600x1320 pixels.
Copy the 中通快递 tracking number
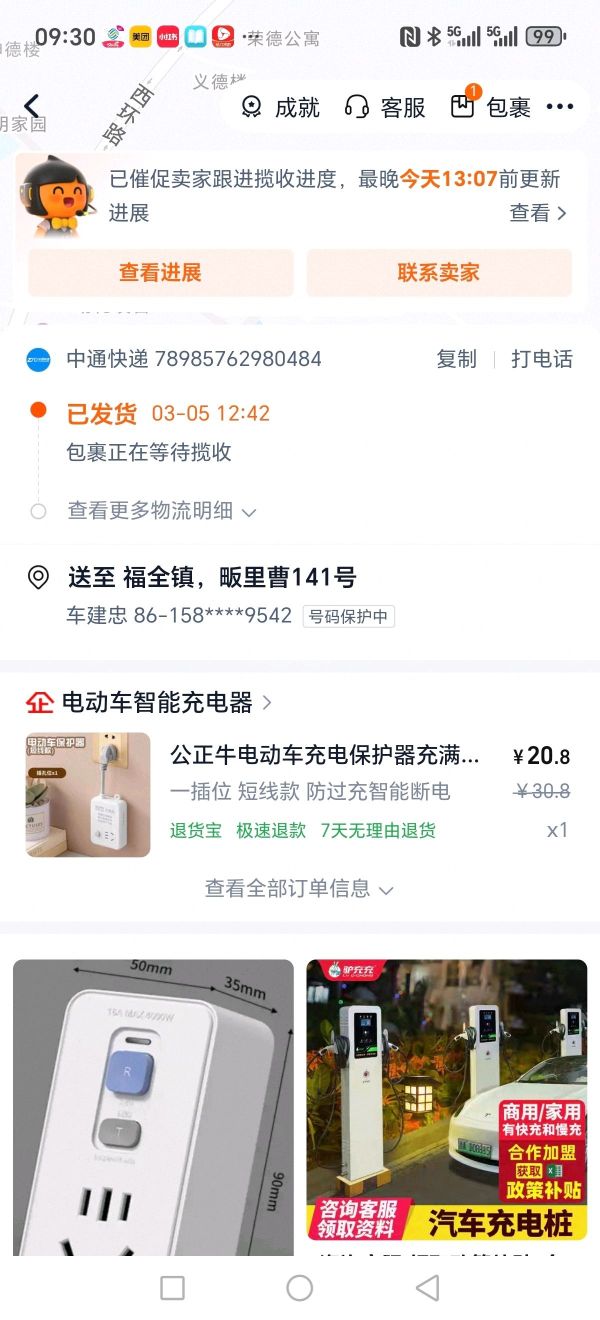pyautogui.click(x=456, y=359)
